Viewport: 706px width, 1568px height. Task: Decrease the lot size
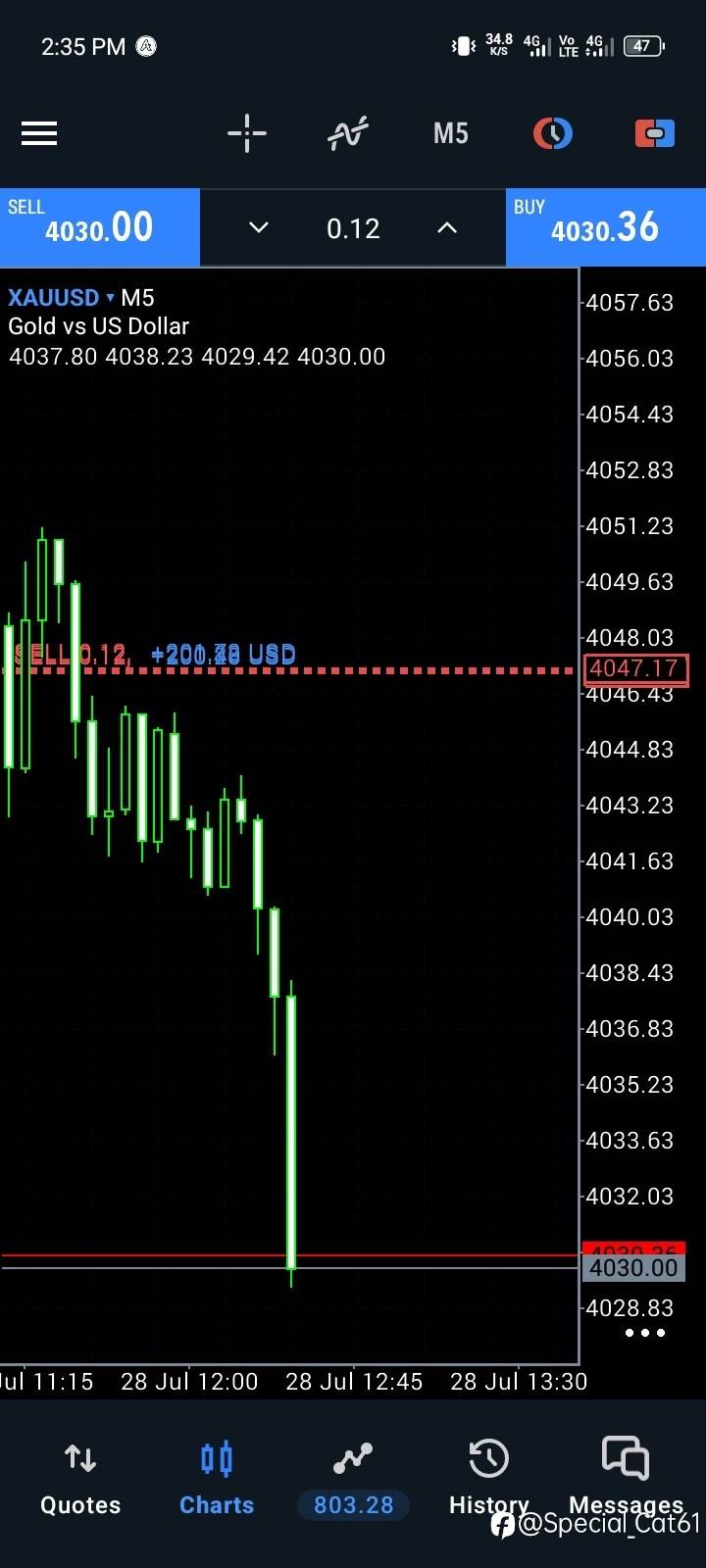pyautogui.click(x=259, y=227)
